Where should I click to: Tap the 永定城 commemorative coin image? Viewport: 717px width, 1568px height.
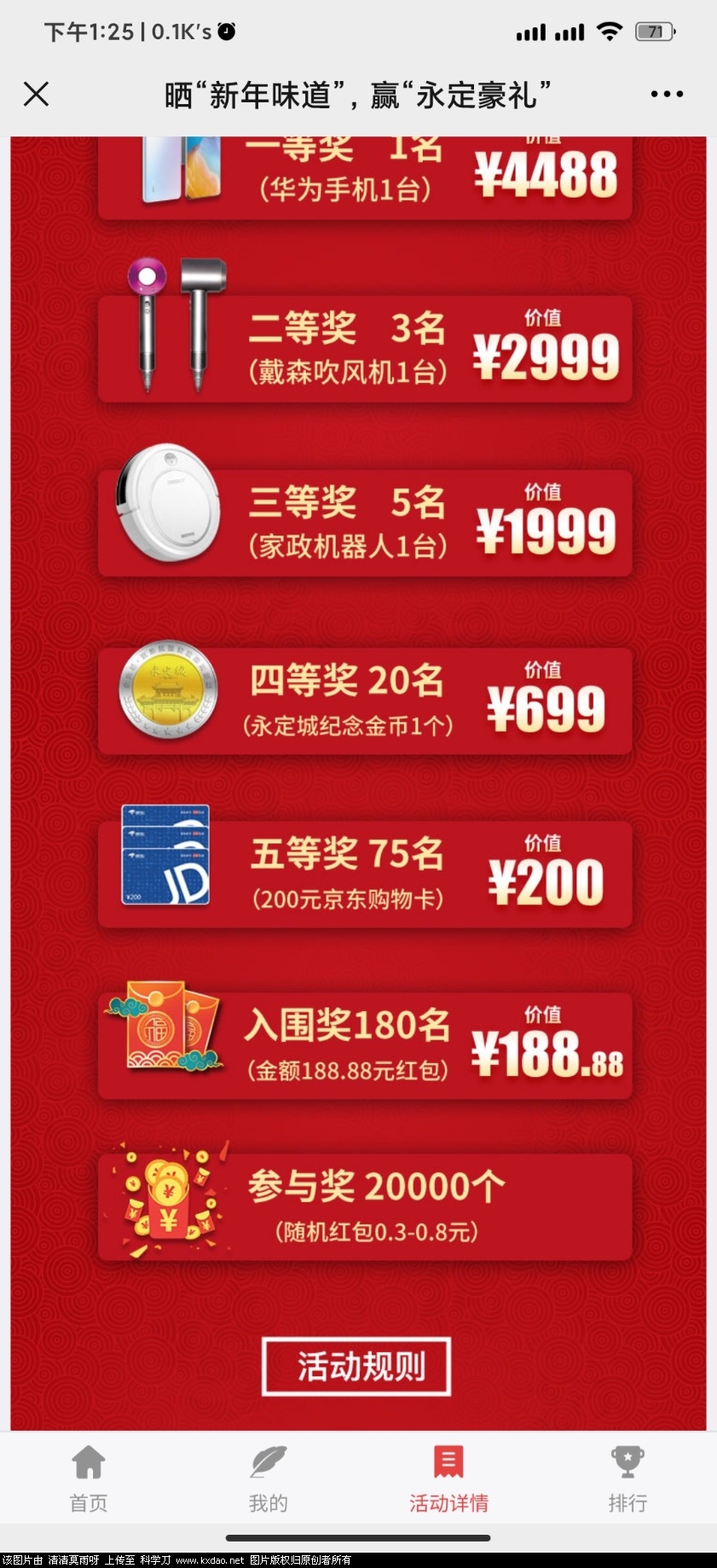167,695
